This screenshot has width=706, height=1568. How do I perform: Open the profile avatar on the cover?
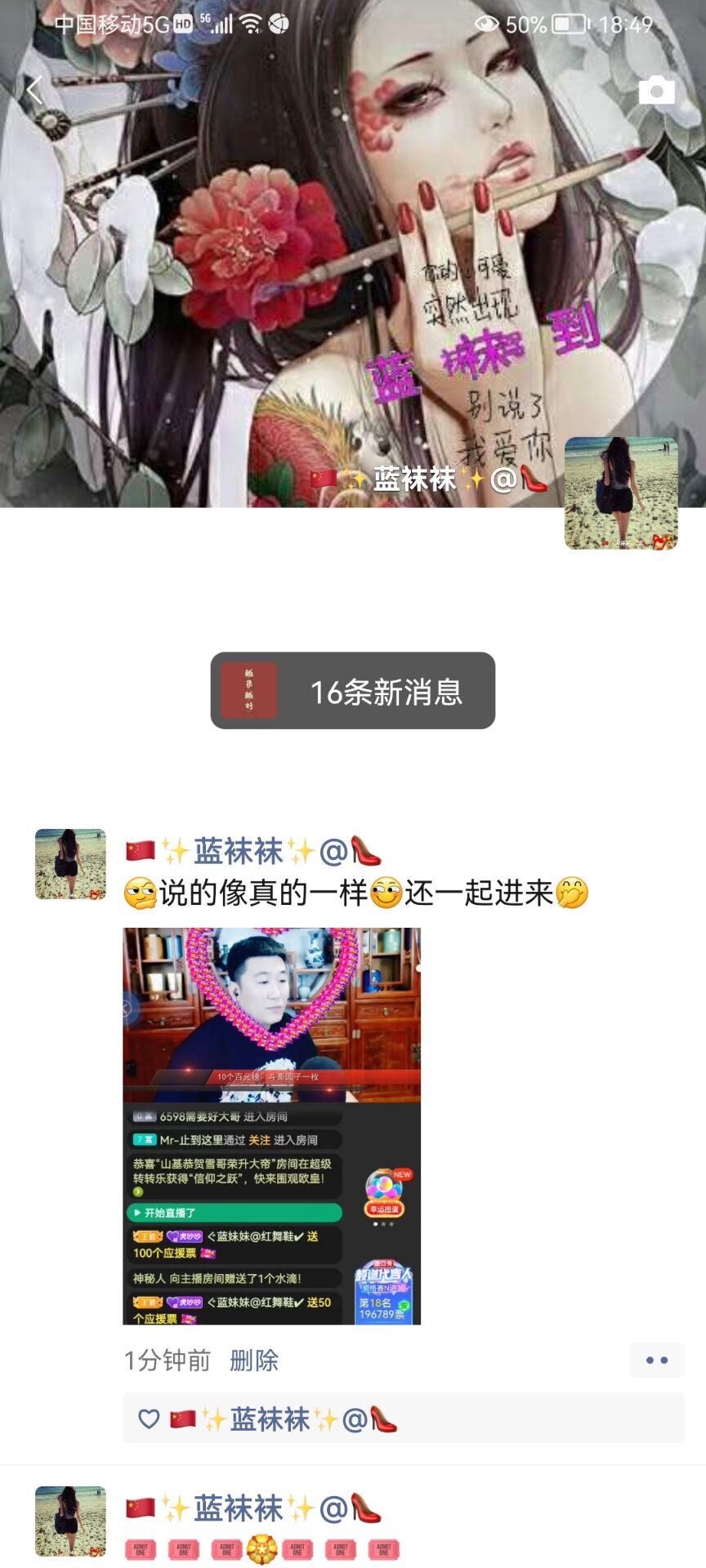click(x=621, y=493)
